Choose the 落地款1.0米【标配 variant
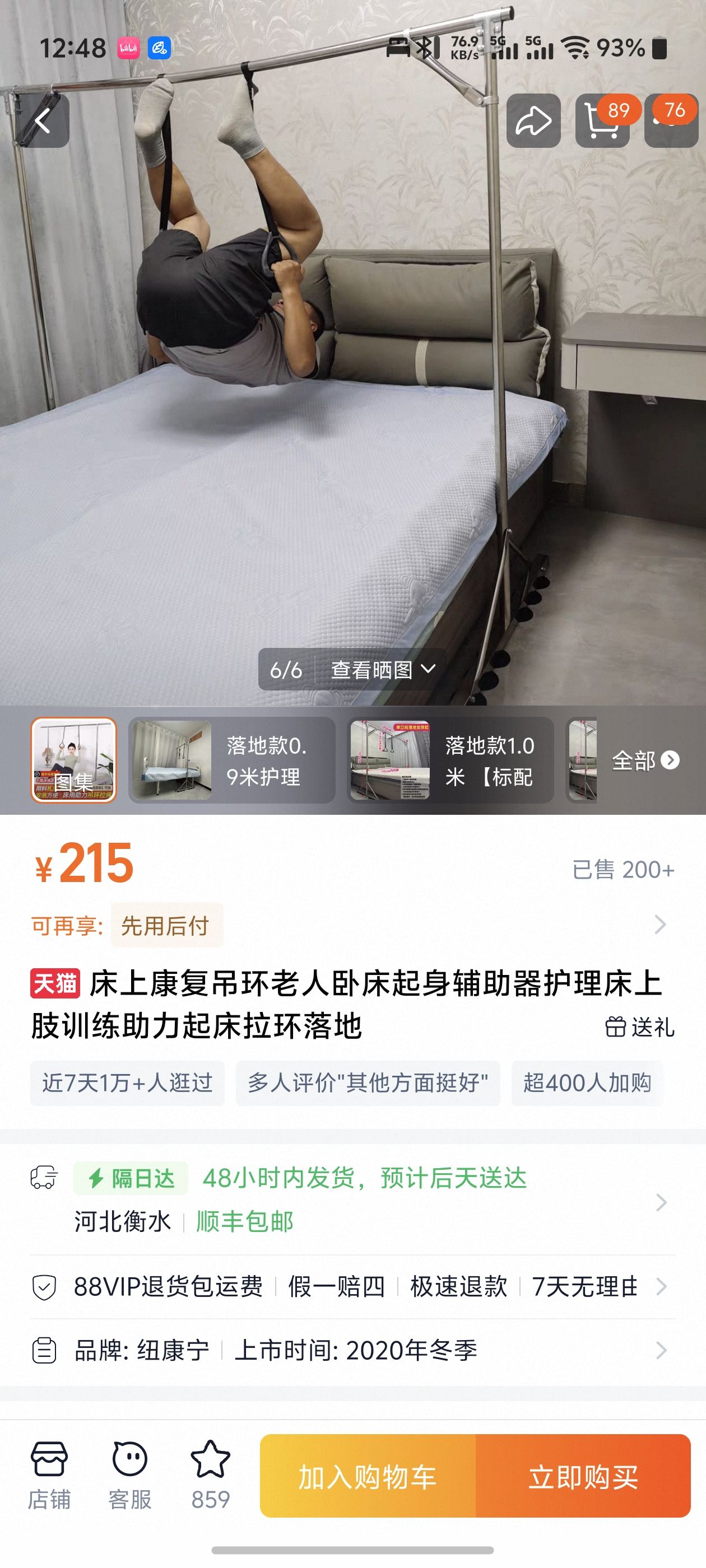The width and height of the screenshot is (706, 1568). tap(450, 760)
